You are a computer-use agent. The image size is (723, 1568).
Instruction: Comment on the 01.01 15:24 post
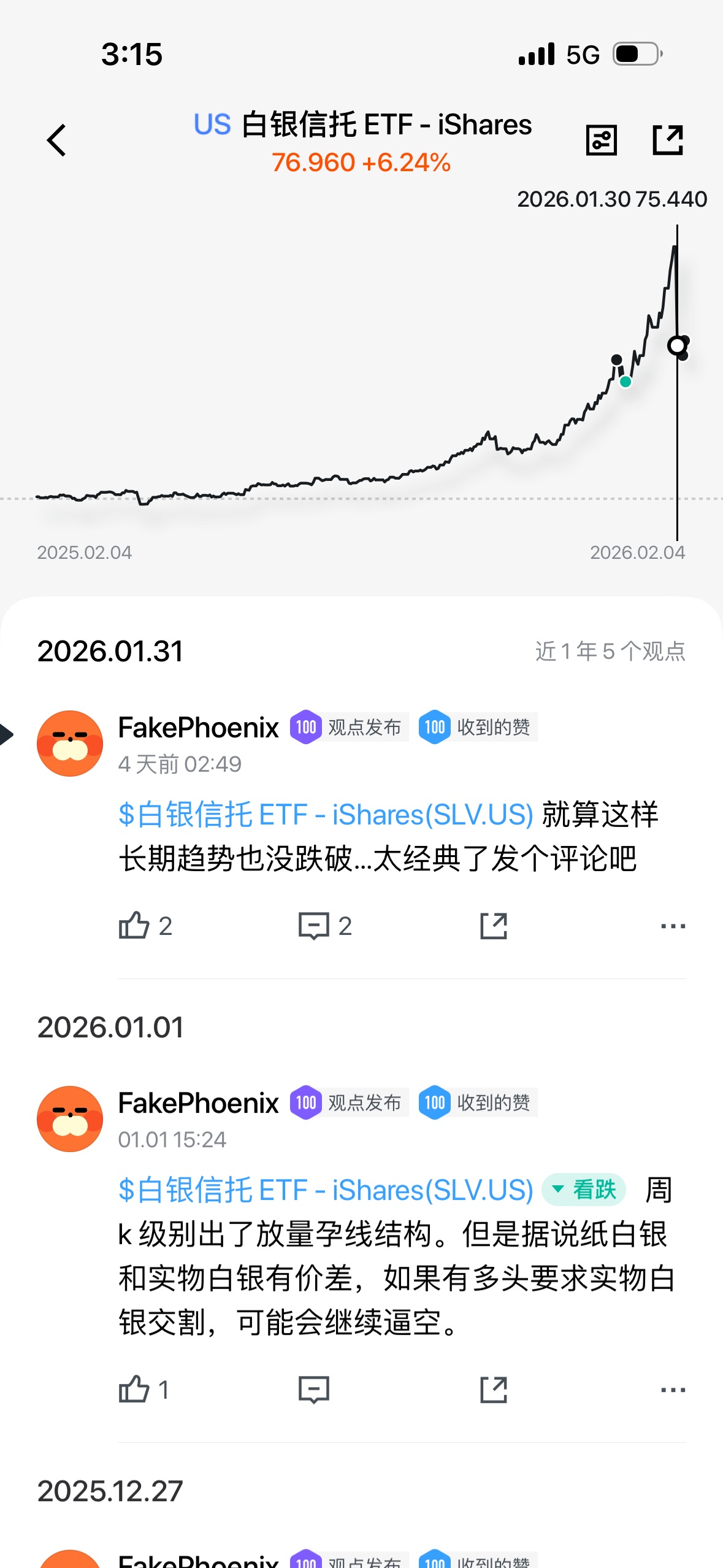pyautogui.click(x=314, y=1389)
